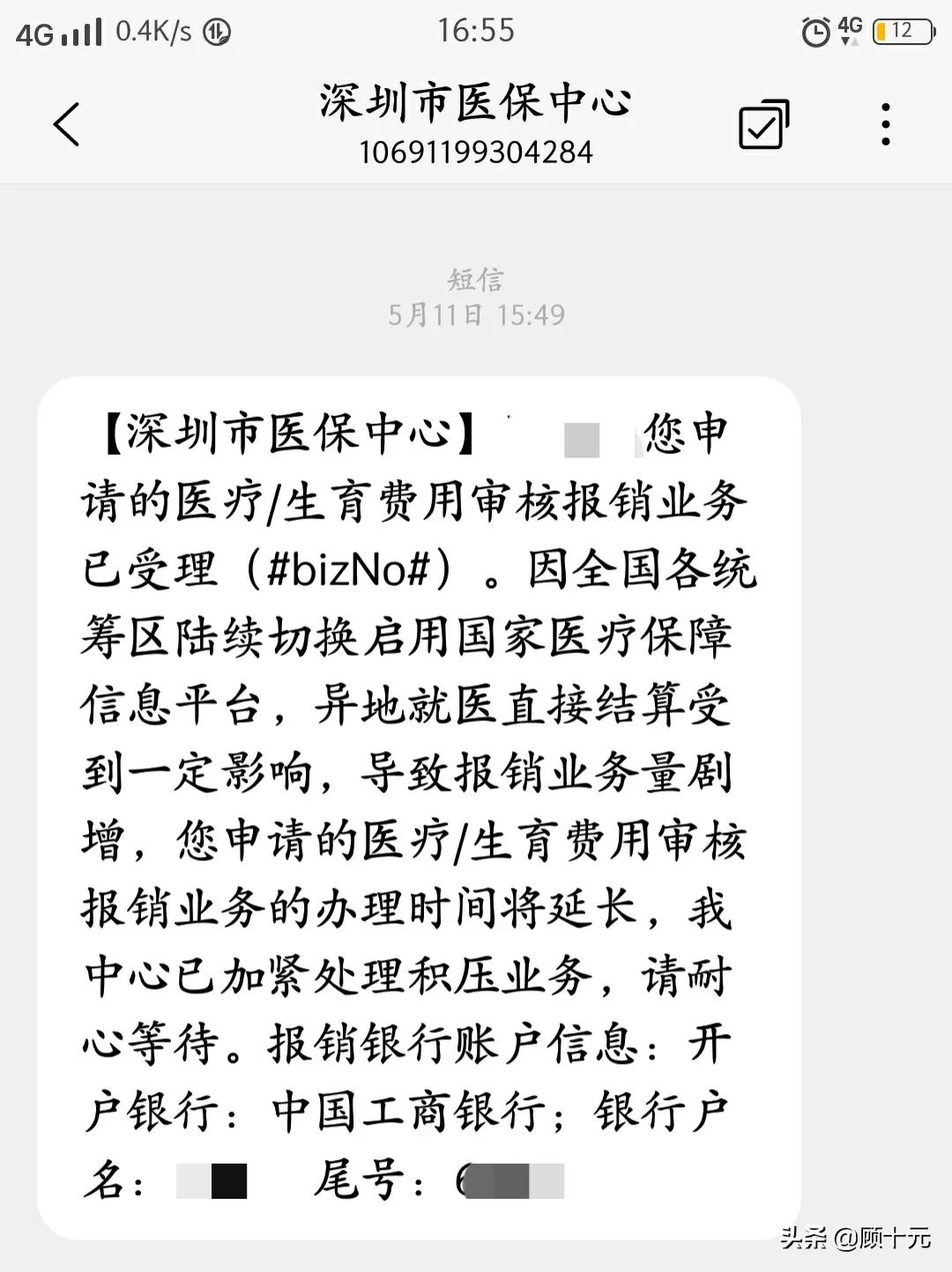952x1272 pixels.
Task: Tap the signal strength bars icon
Action: tap(83, 29)
